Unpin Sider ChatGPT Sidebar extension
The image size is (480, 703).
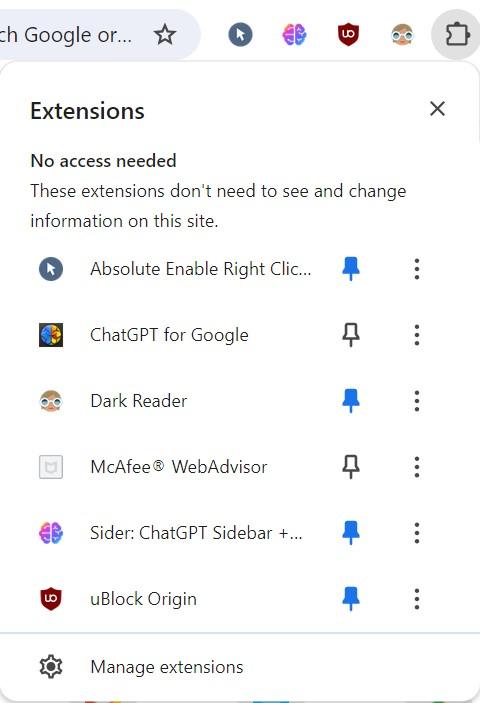tap(350, 533)
